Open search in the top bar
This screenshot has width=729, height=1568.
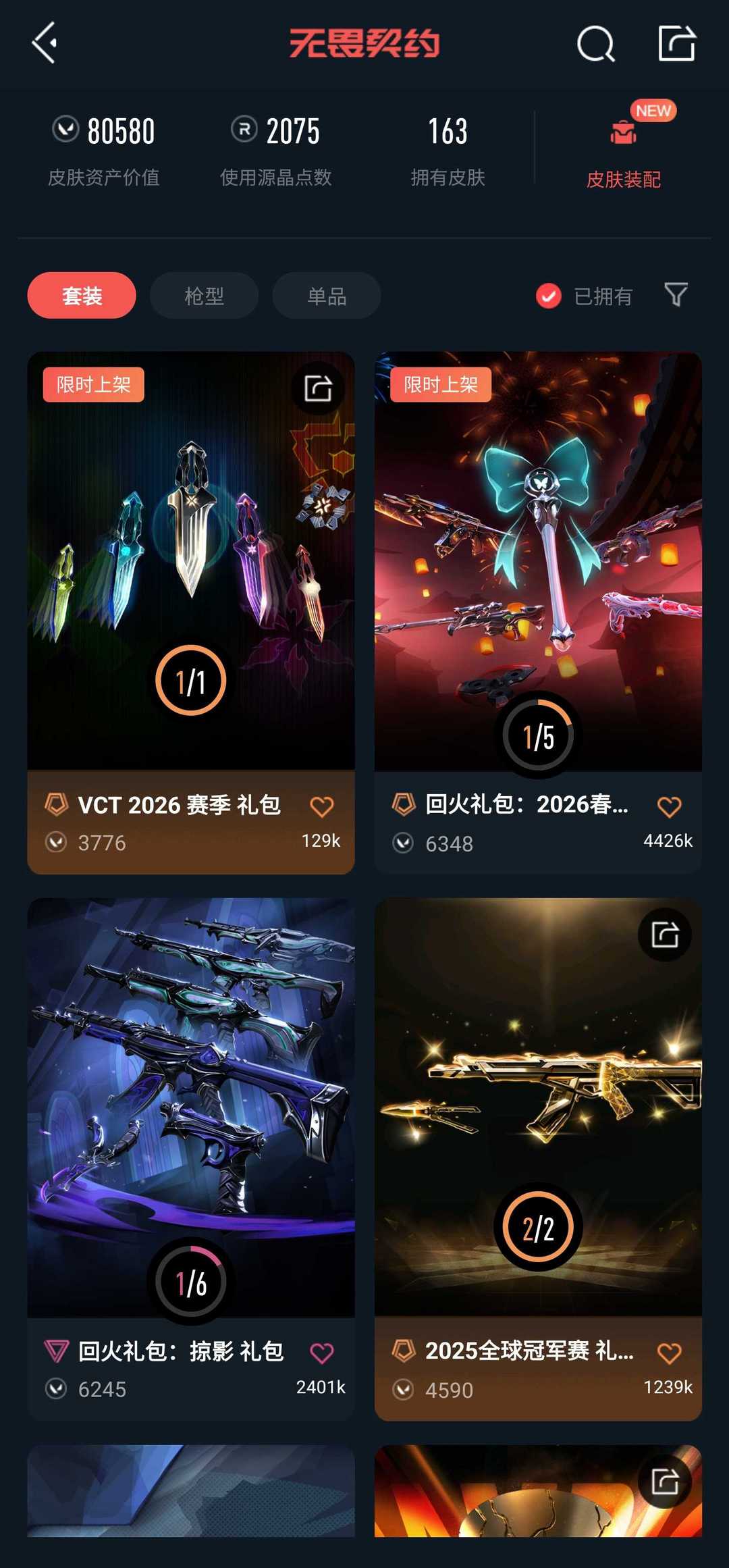click(595, 45)
